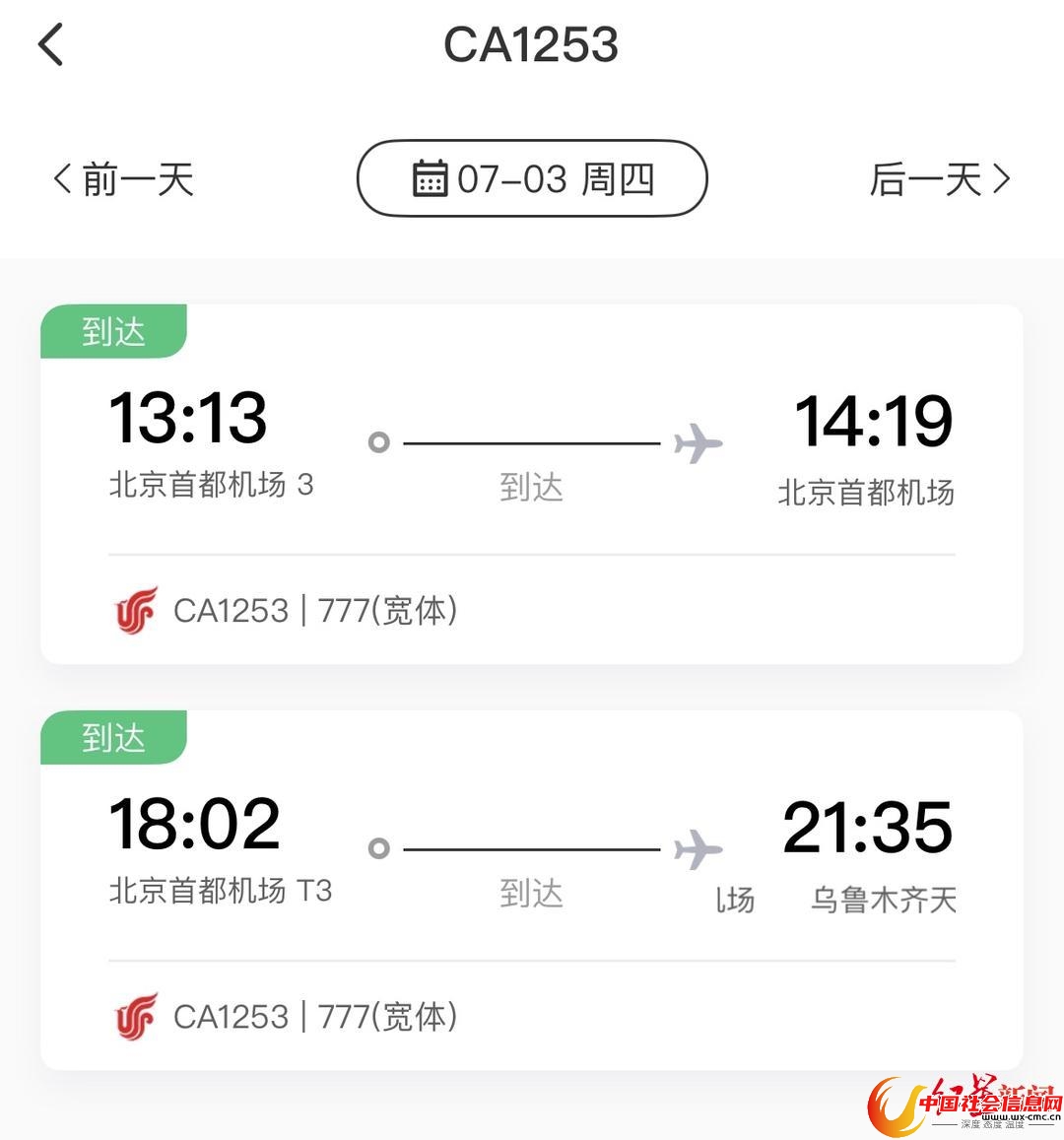Go to the next day (后一天)
Image resolution: width=1064 pixels, height=1140 pixels.
pyautogui.click(x=939, y=179)
